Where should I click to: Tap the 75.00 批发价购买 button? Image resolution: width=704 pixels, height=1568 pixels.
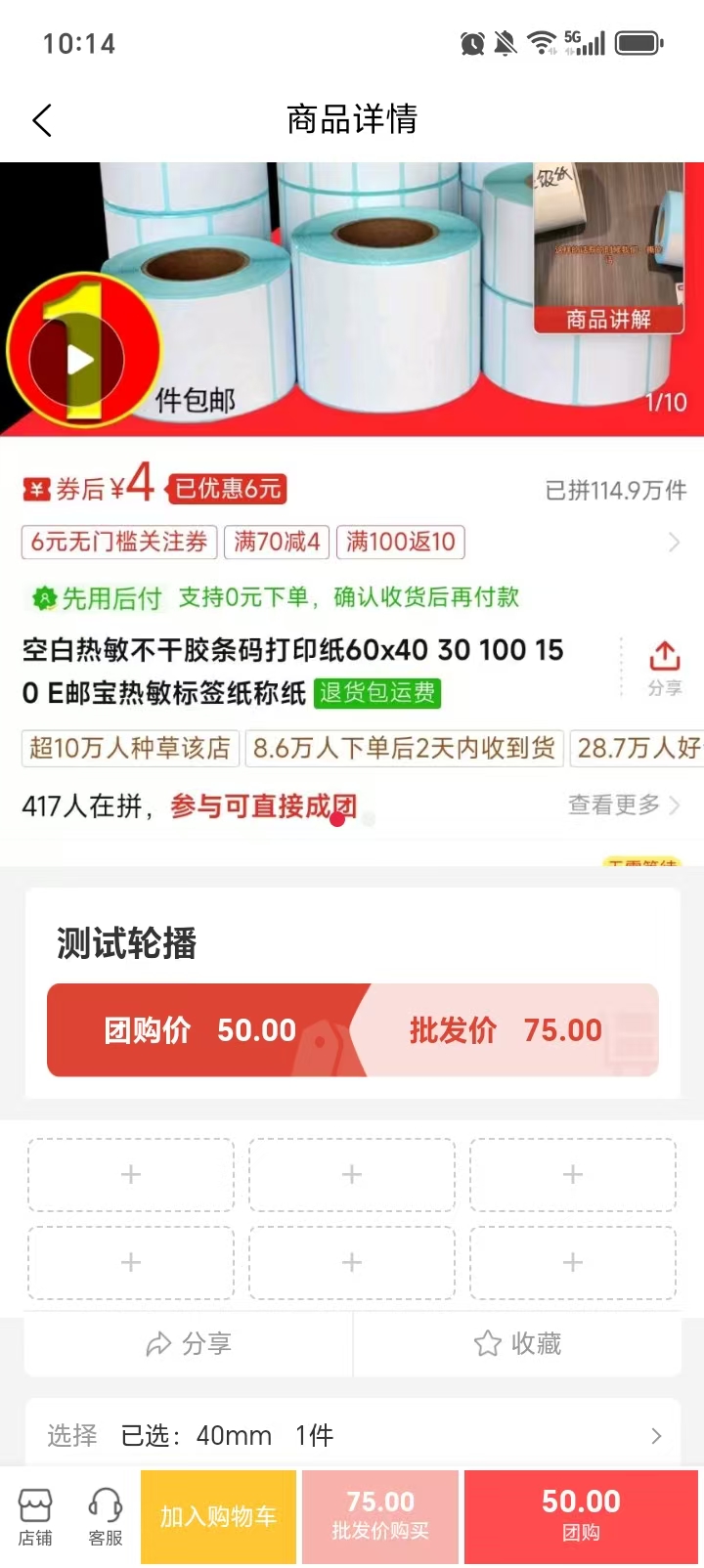click(x=380, y=1516)
